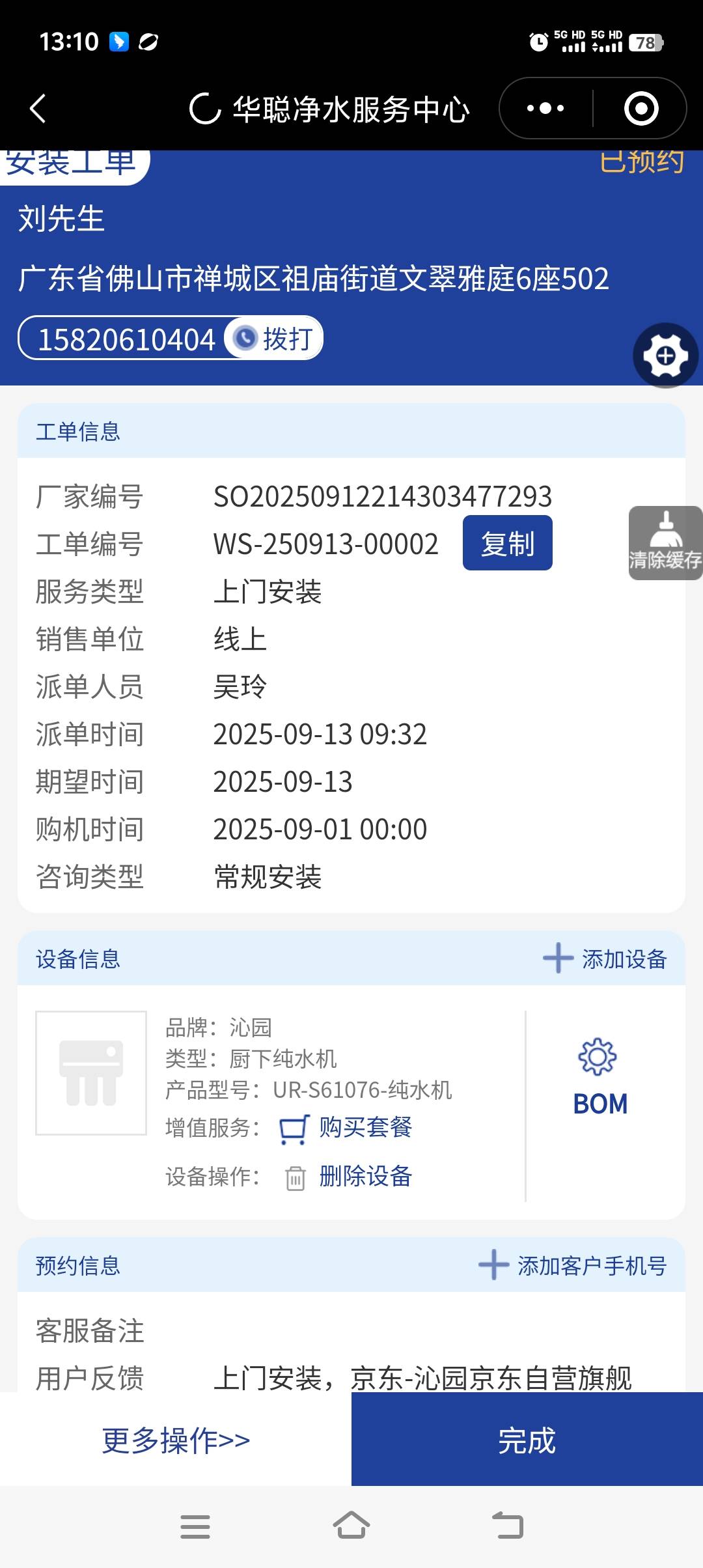Screen dimensions: 703x1568
Task: Add a device with 添加设备
Action: (605, 959)
